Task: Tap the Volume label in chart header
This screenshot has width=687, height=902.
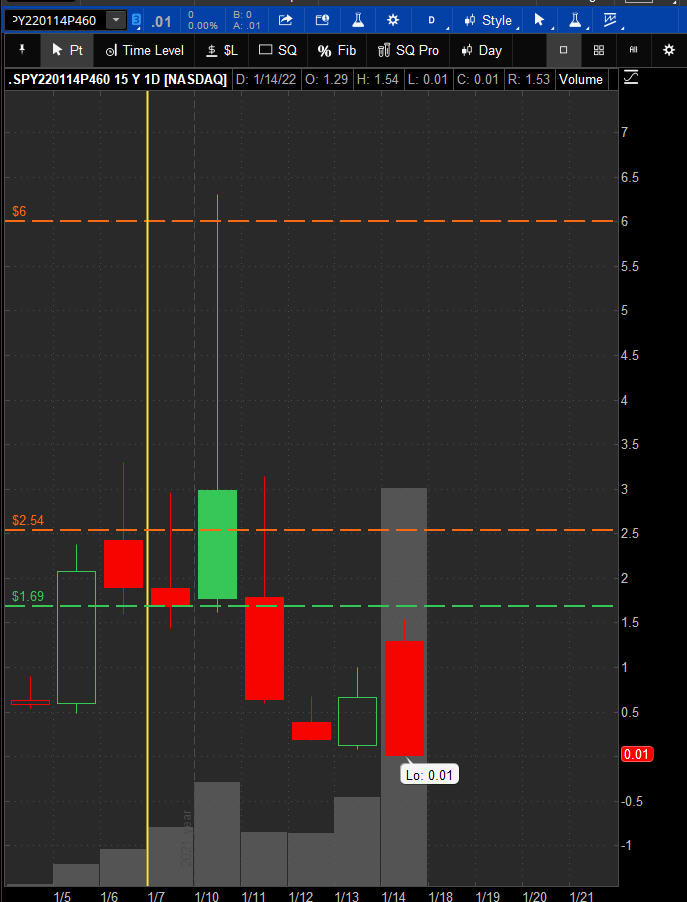Action: (x=581, y=79)
